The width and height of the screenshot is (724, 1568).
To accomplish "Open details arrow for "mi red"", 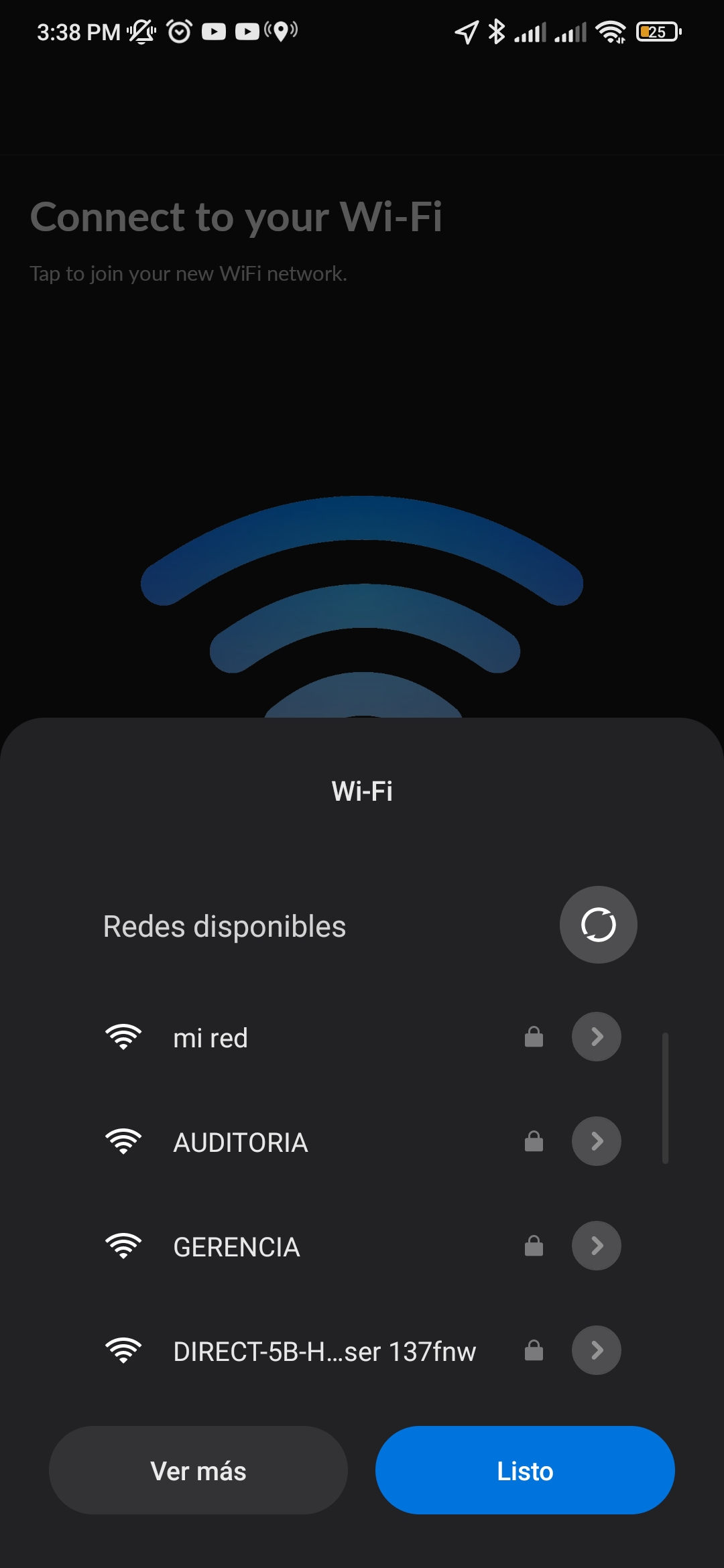I will point(596,1037).
